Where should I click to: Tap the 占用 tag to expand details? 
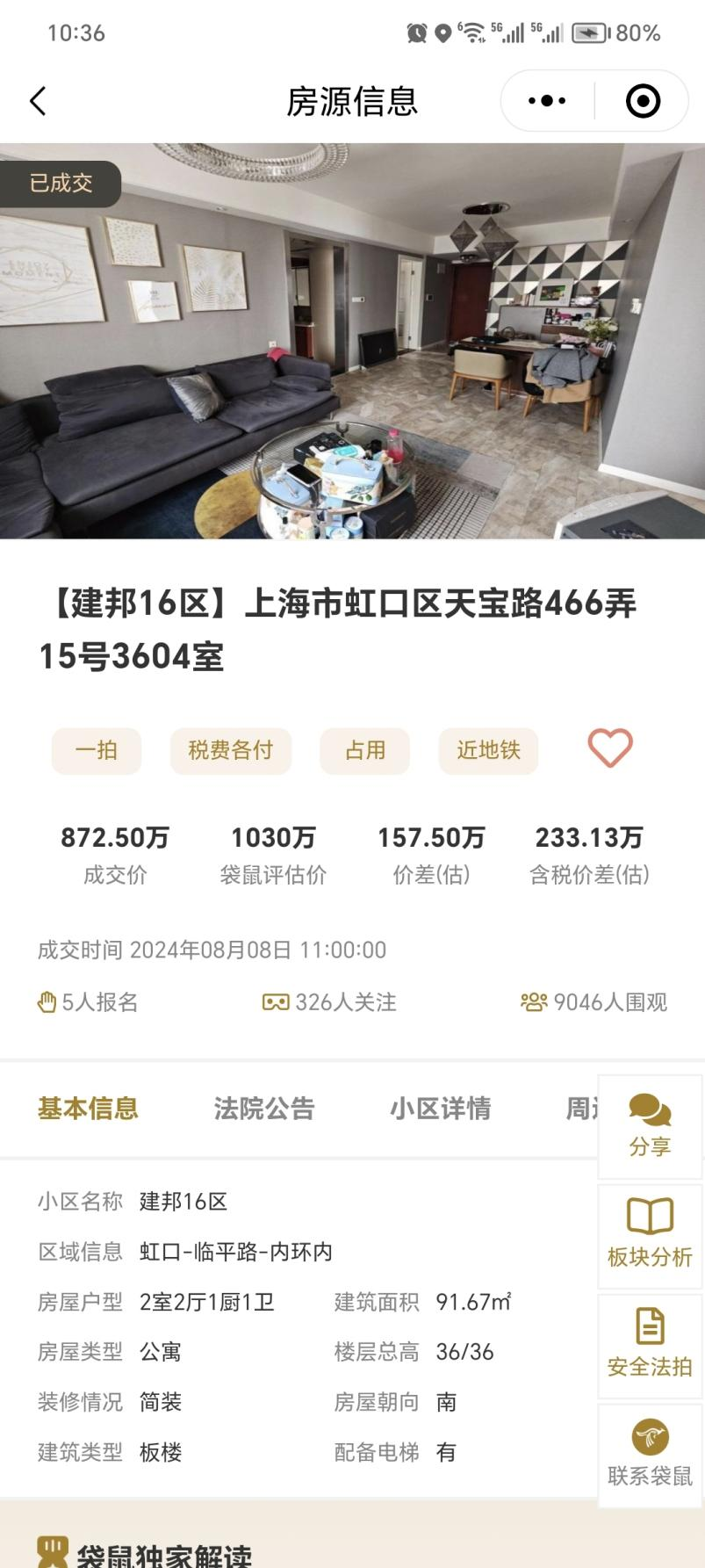click(364, 750)
